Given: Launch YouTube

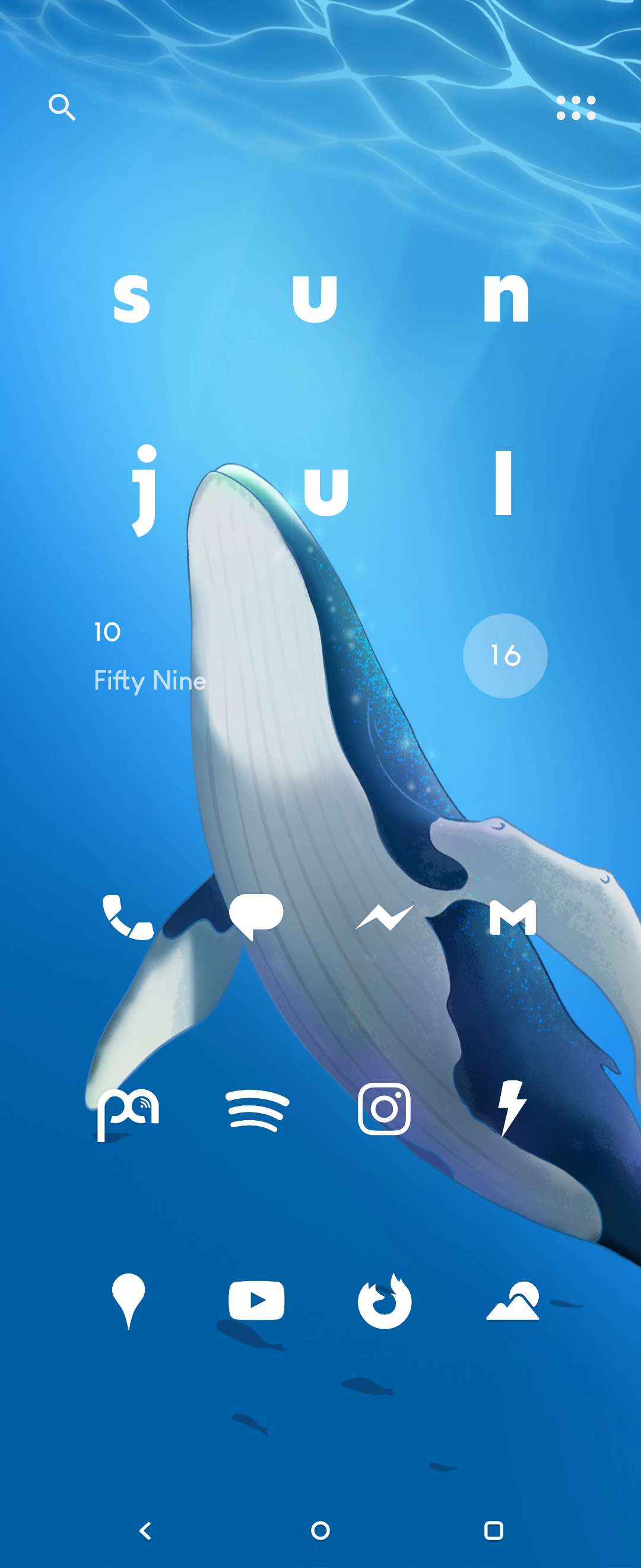Looking at the screenshot, I should (x=256, y=1300).
